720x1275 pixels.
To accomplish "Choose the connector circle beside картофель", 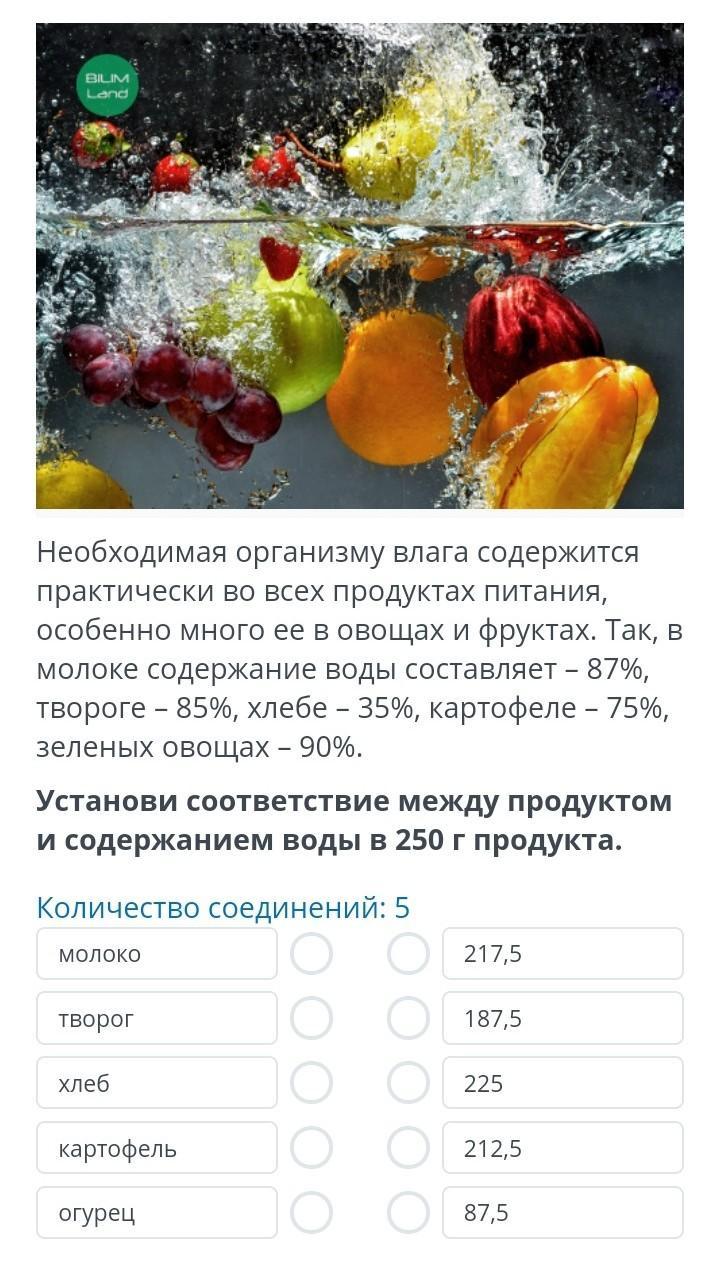I will click(311, 1148).
